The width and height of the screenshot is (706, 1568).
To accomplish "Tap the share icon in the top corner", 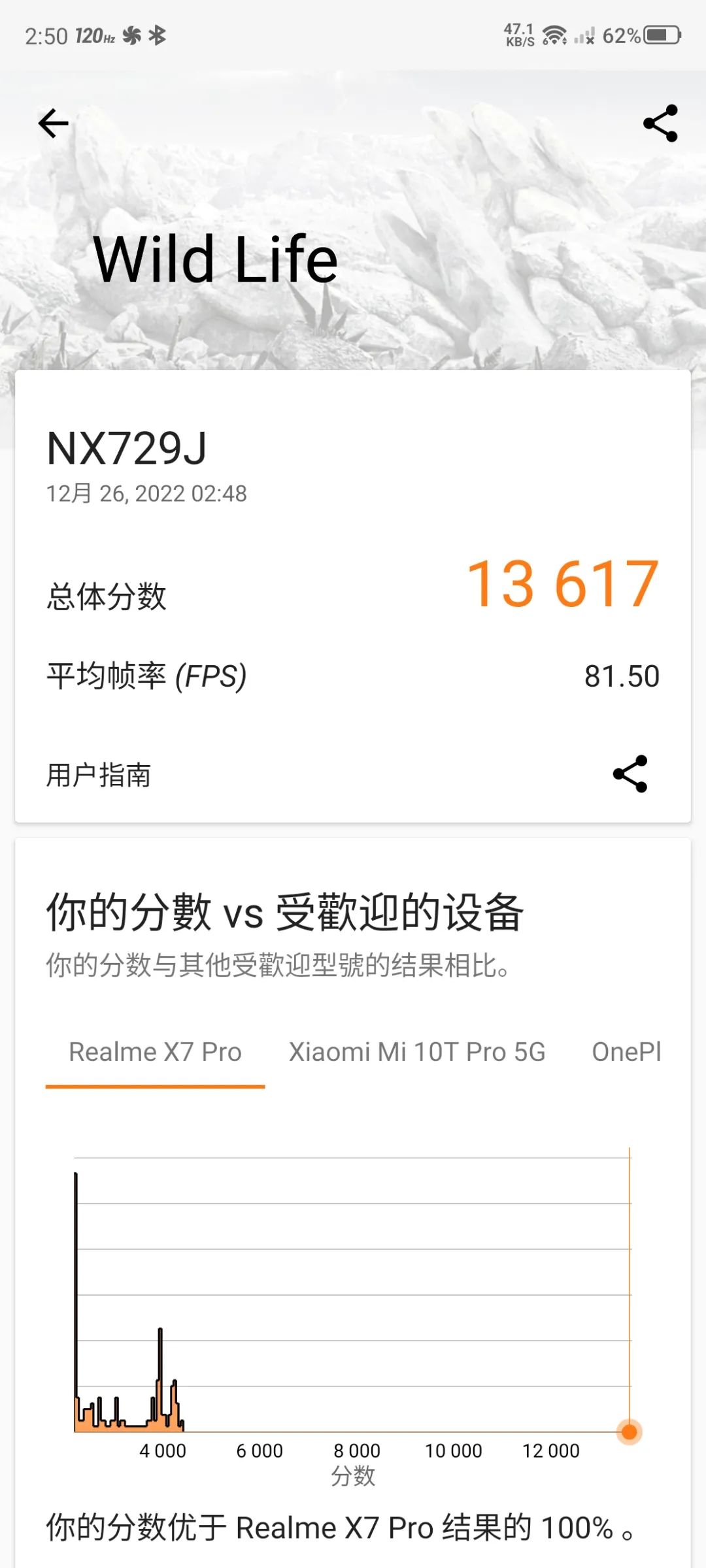I will click(660, 122).
